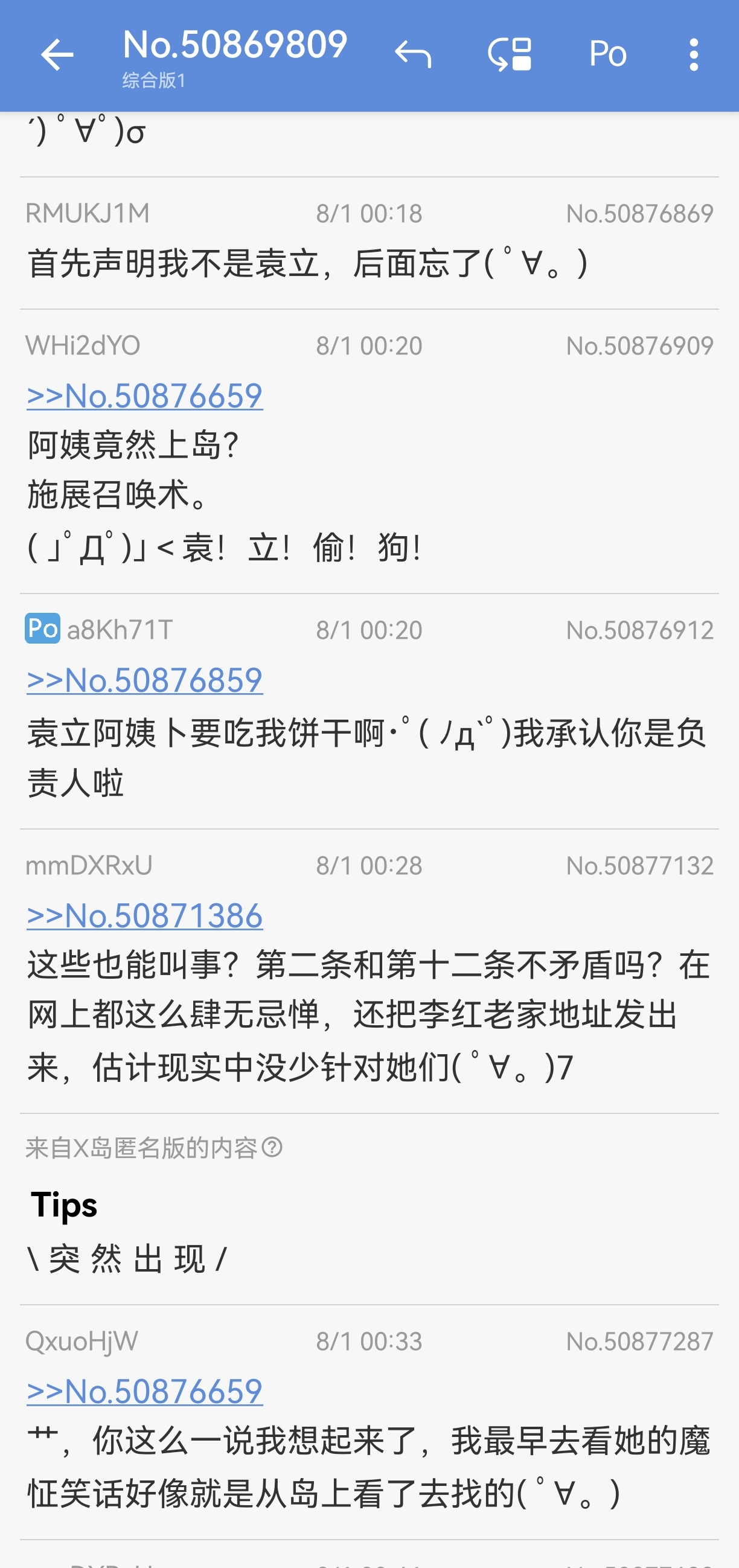Viewport: 739px width, 1568px height.
Task: Open the >>No.50871386 quote link
Action: coord(145,916)
